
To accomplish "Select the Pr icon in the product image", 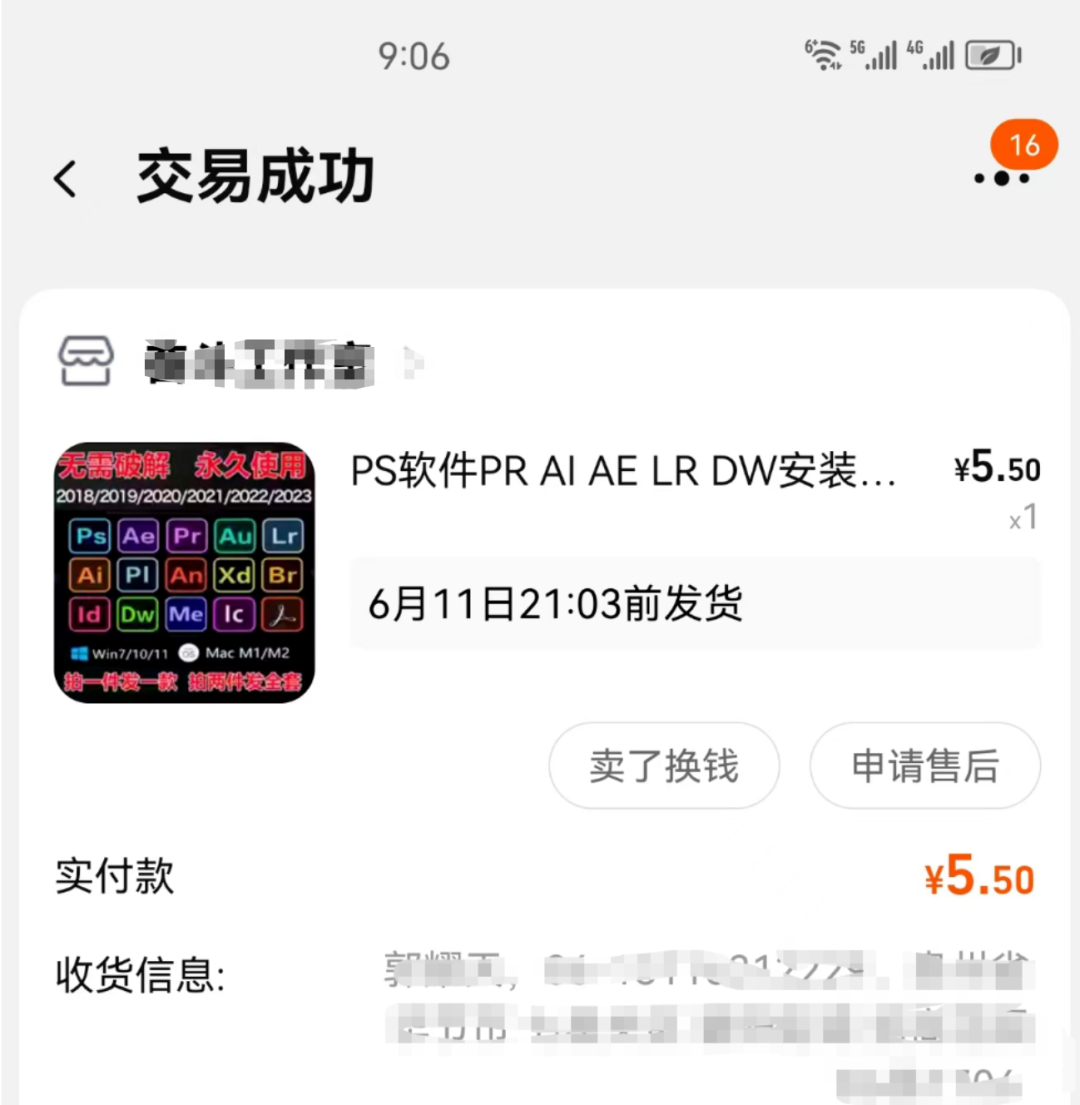I will point(188,537).
